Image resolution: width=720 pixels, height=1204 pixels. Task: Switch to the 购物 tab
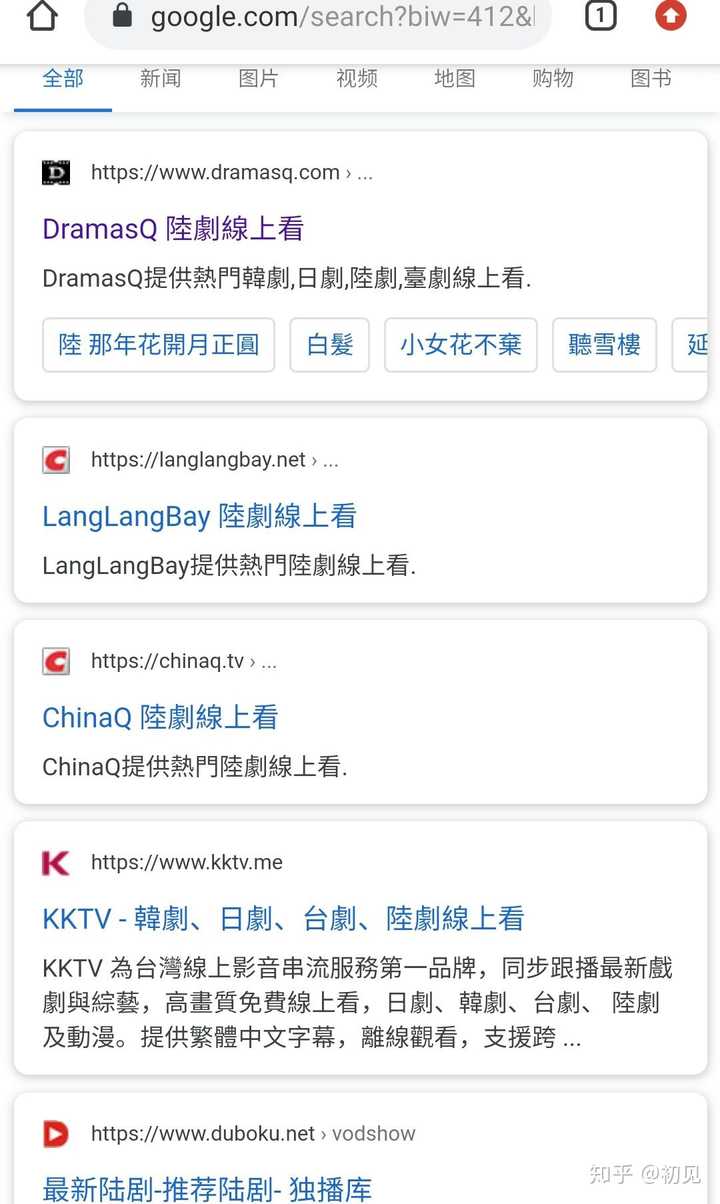tap(553, 79)
